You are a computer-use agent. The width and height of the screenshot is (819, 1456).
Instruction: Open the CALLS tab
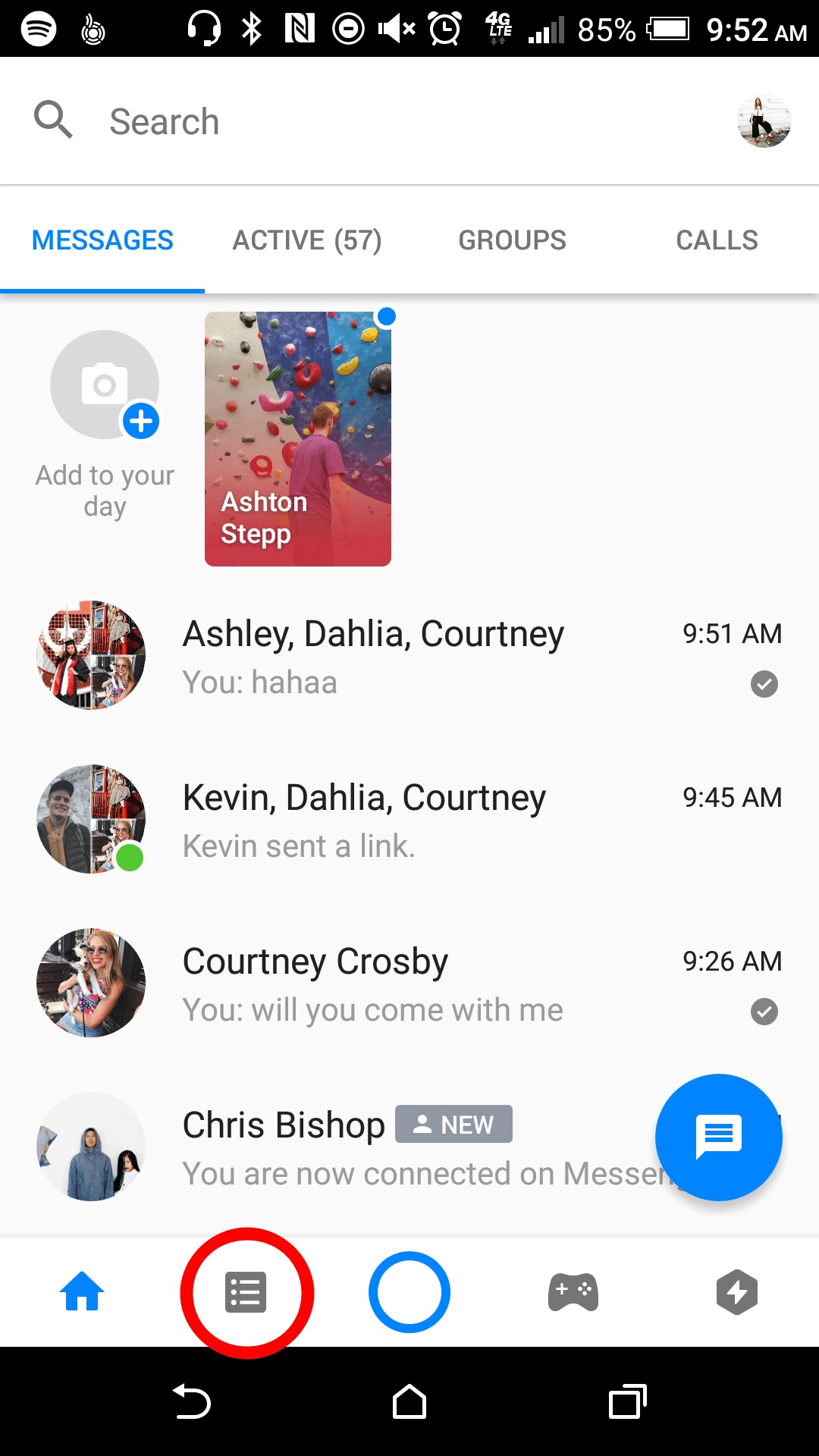click(717, 240)
